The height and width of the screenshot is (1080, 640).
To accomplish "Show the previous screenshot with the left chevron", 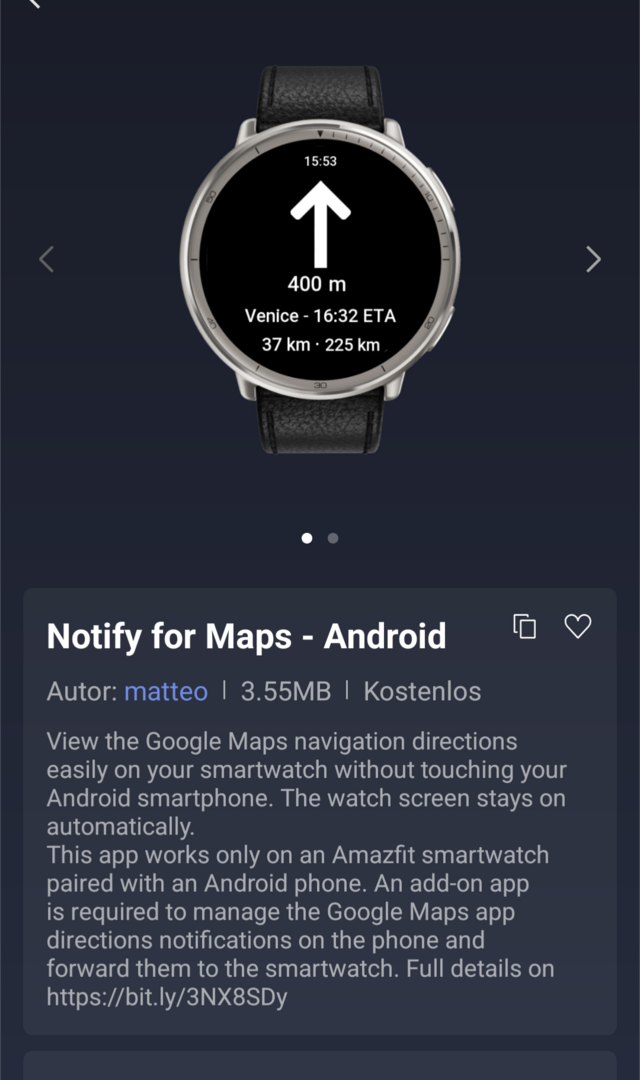I will 46,260.
